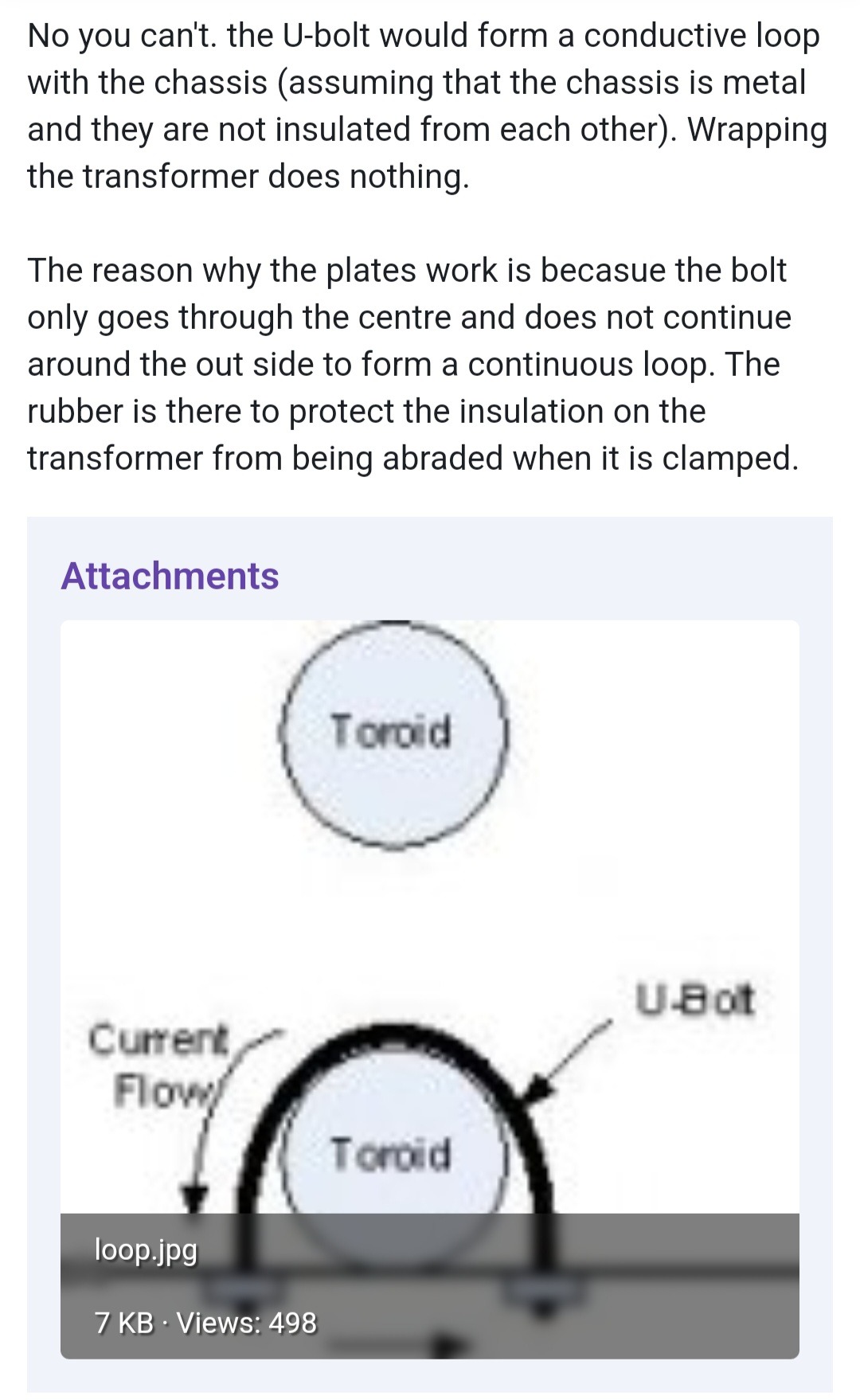Open the loop.jpg attachment image
Image resolution: width=860 pixels, height=1400 pixels.
point(430,989)
